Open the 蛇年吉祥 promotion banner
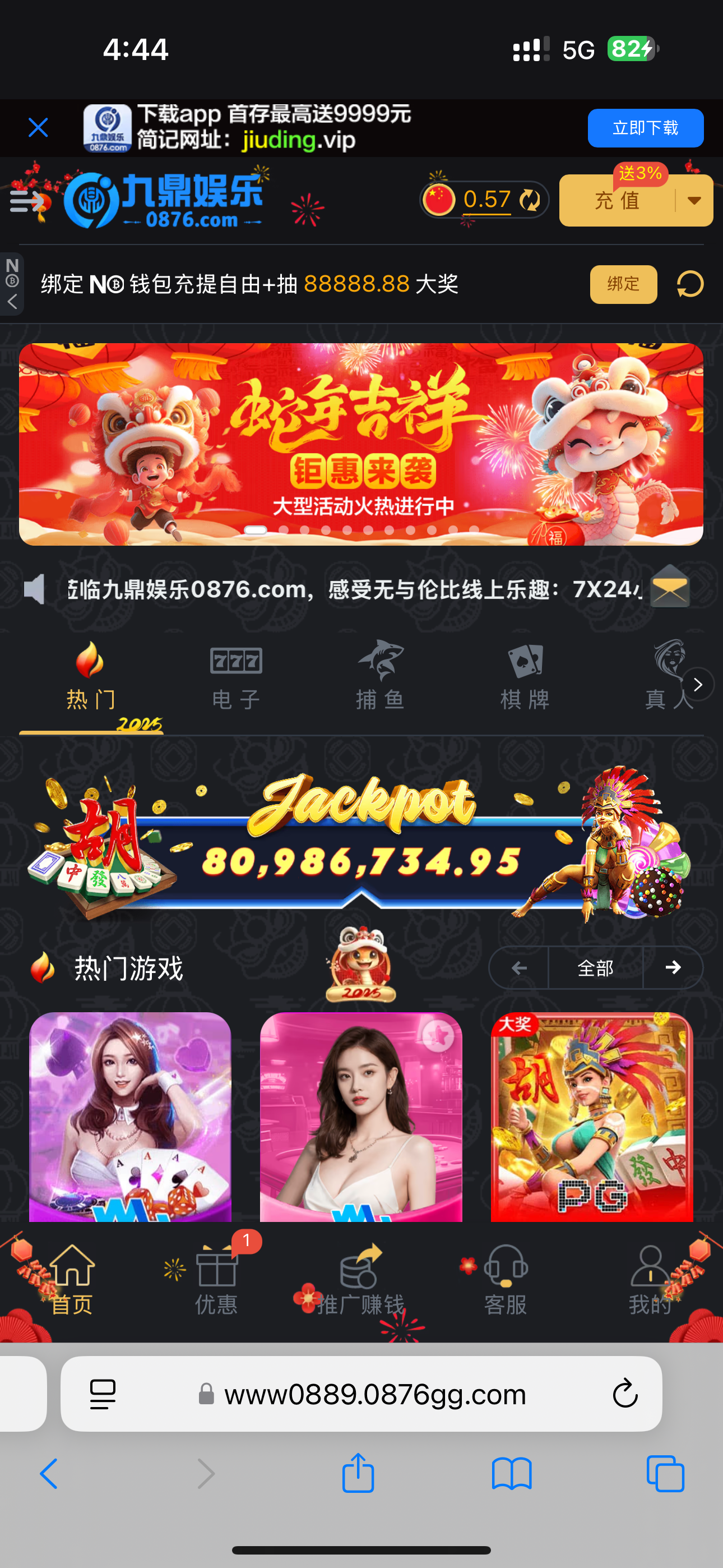The height and width of the screenshot is (1568, 723). [361, 444]
